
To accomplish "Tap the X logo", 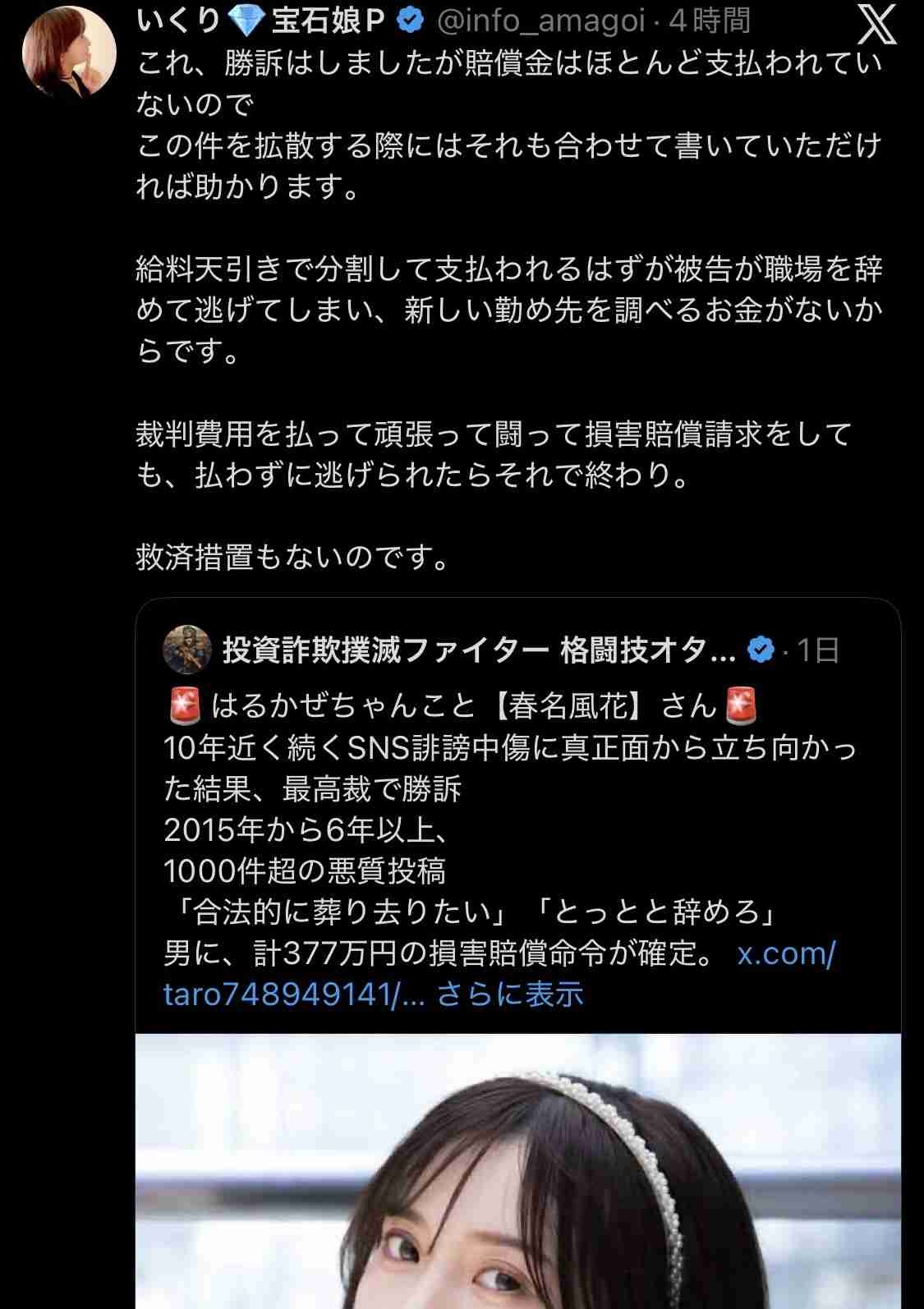I will 876,25.
